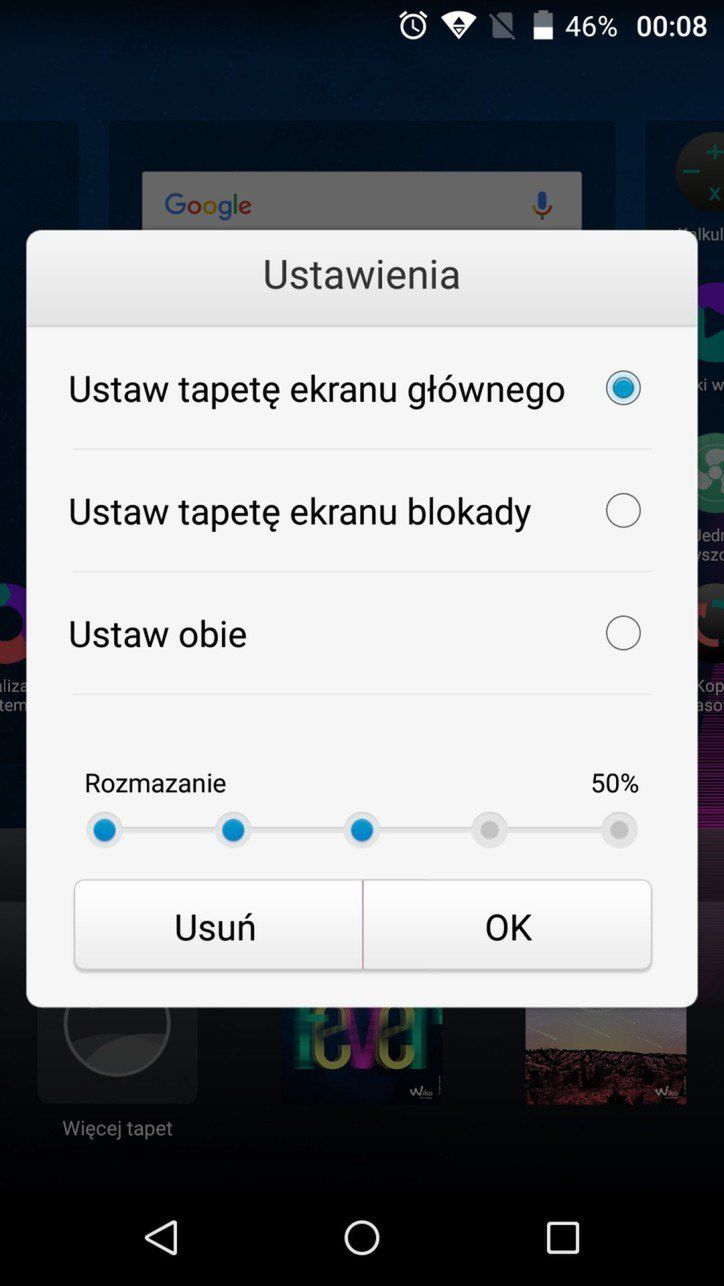This screenshot has width=724, height=1286.
Task: Select Ustaw tapetę ekranu głównego option
Action: click(622, 388)
